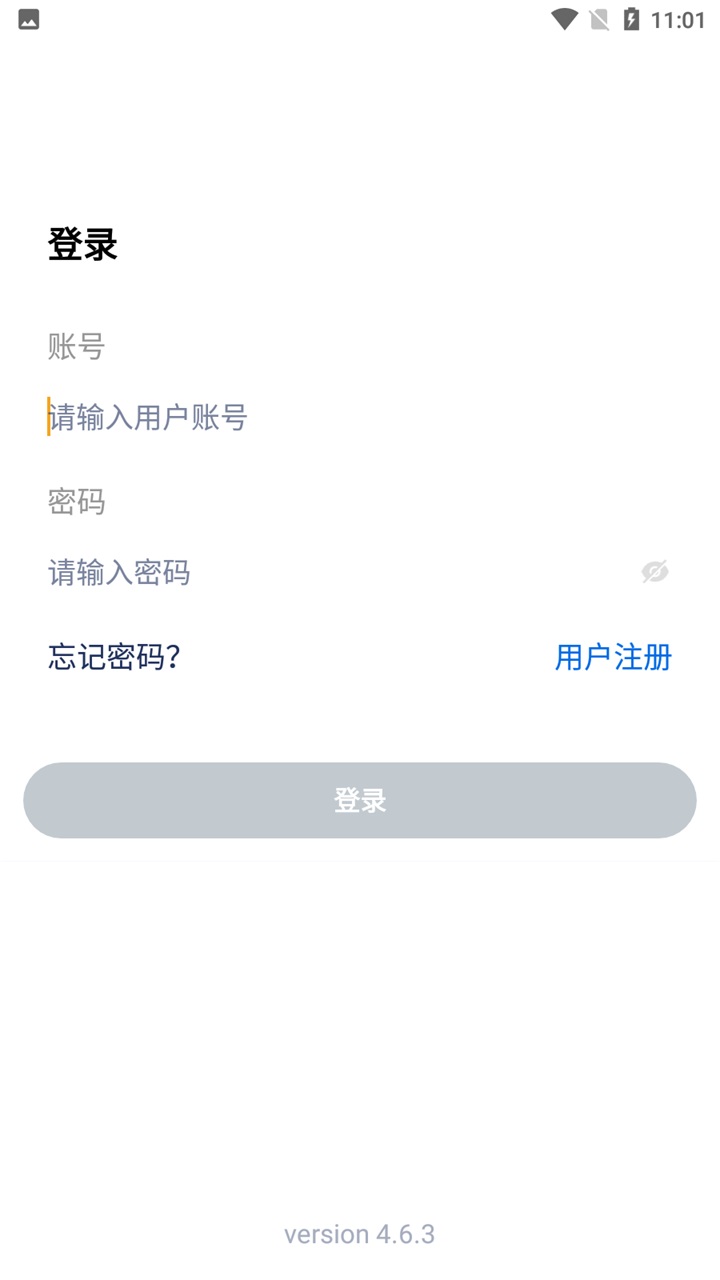Go to 用户注册 user registration
The width and height of the screenshot is (720, 1280).
tap(613, 657)
